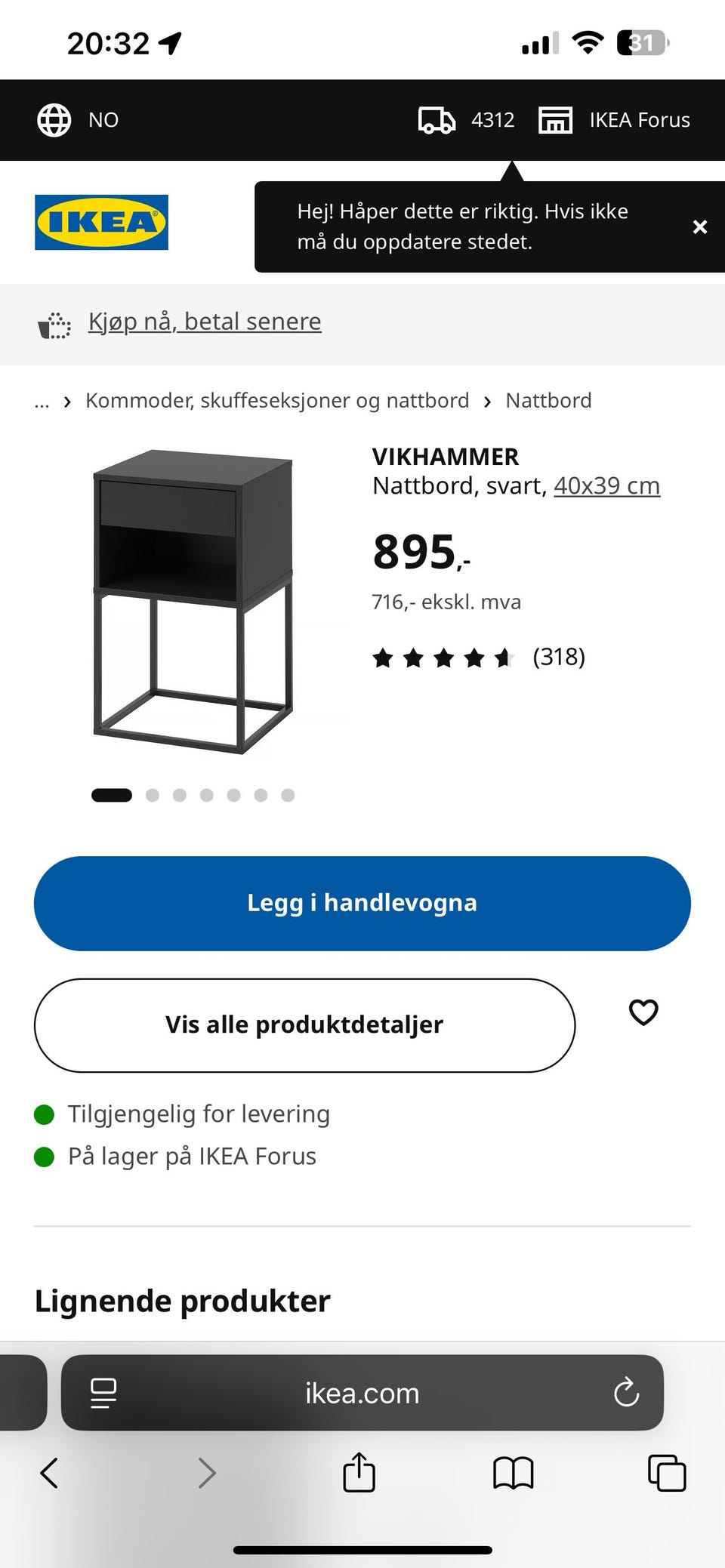Screen dimensions: 725x1568
Task: View the VIKHAMMER product image
Action: click(x=193, y=602)
